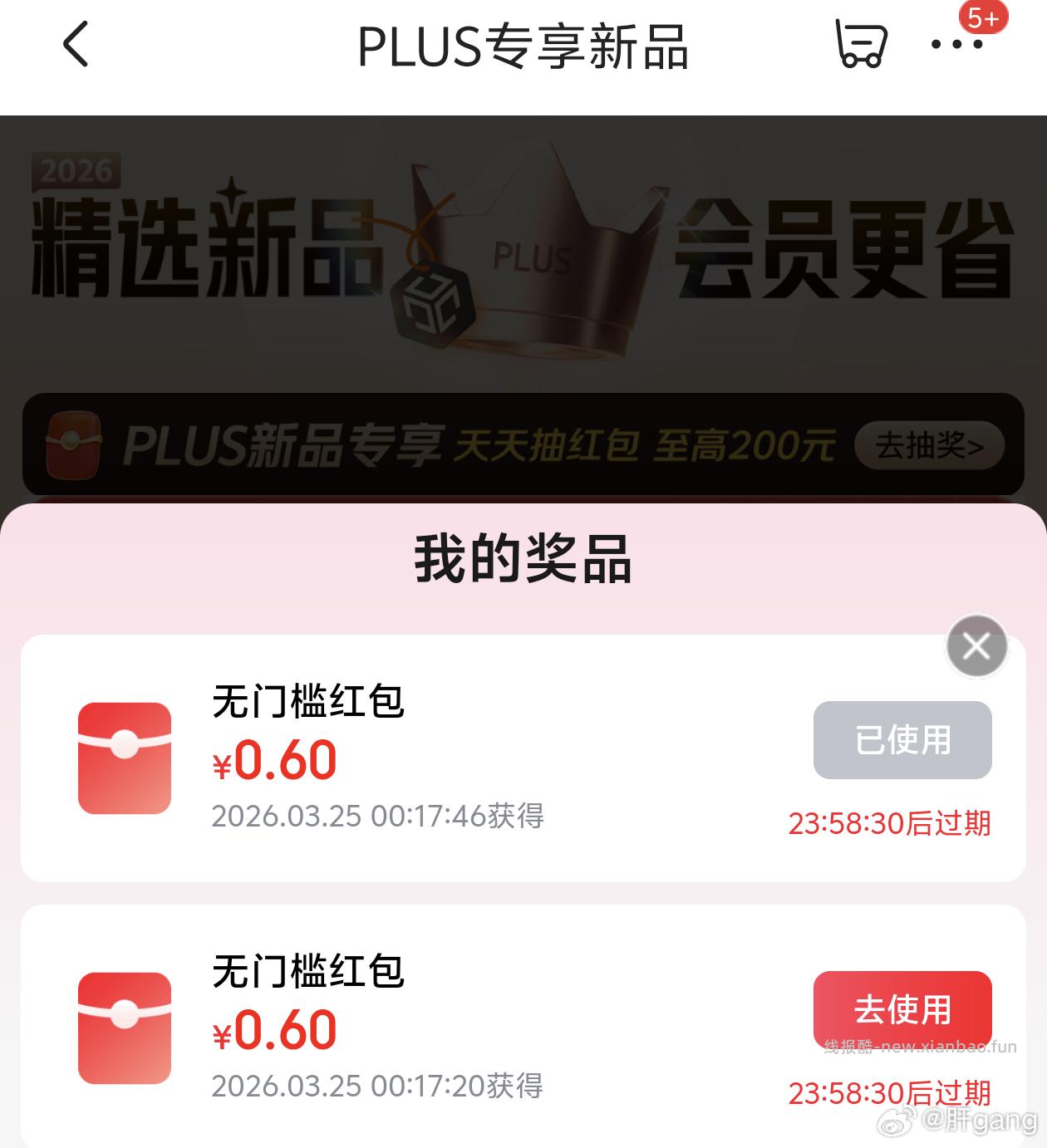The image size is (1047, 1148).
Task: Click the 2026.03.25 00:17:20获得 timestamp
Action: [378, 1086]
